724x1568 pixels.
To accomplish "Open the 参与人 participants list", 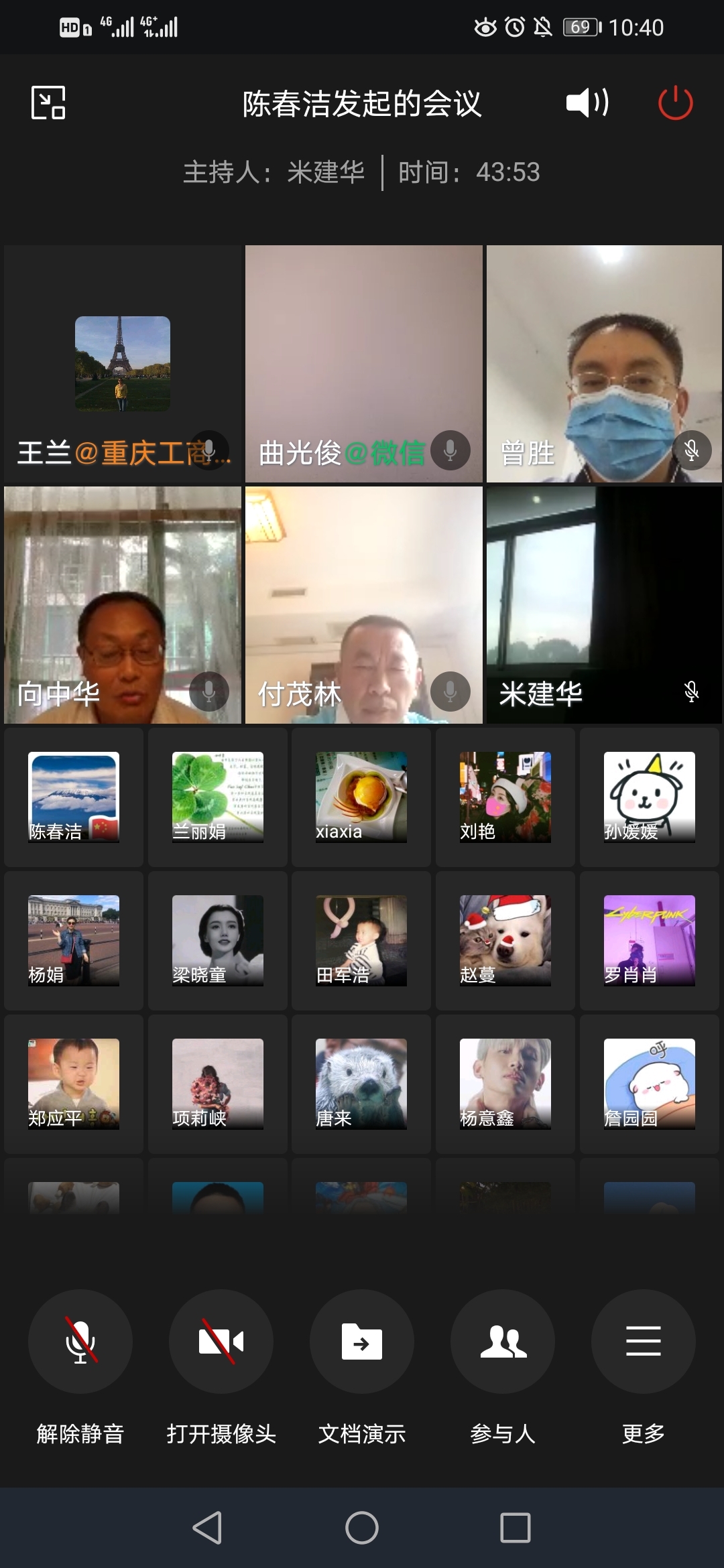I will 503,1342.
